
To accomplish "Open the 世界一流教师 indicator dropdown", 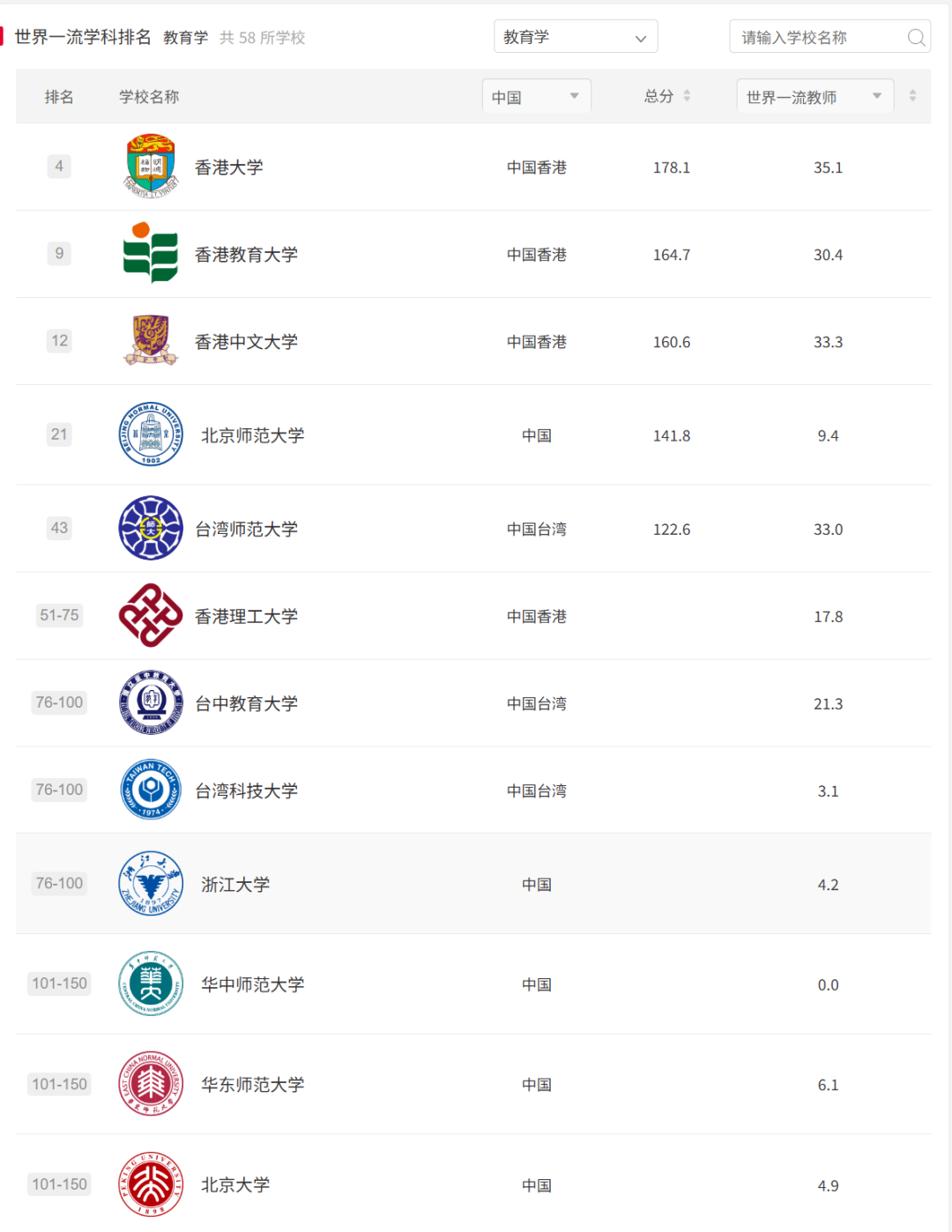I will 814,95.
